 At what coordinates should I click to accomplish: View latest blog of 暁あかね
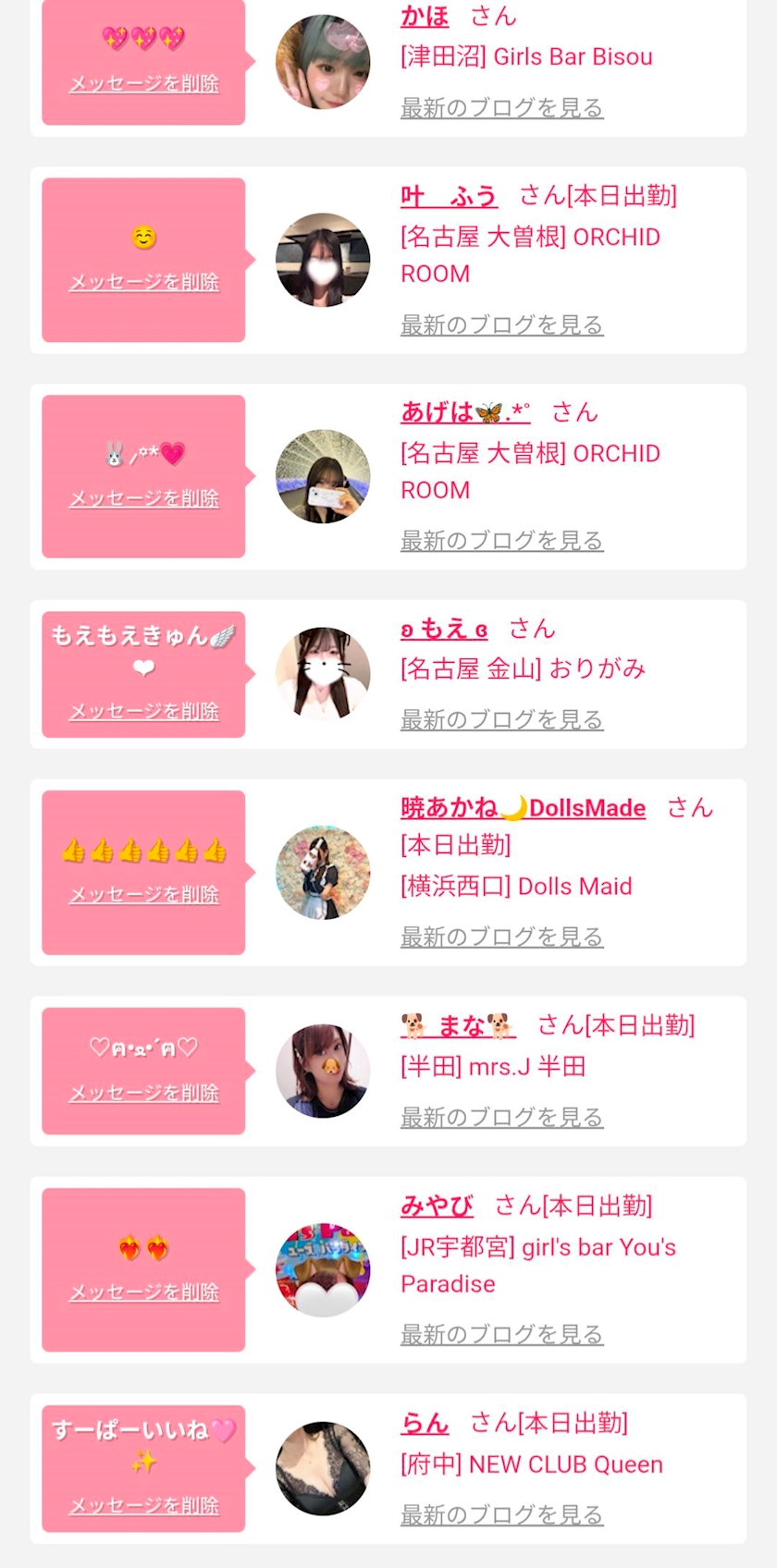501,937
